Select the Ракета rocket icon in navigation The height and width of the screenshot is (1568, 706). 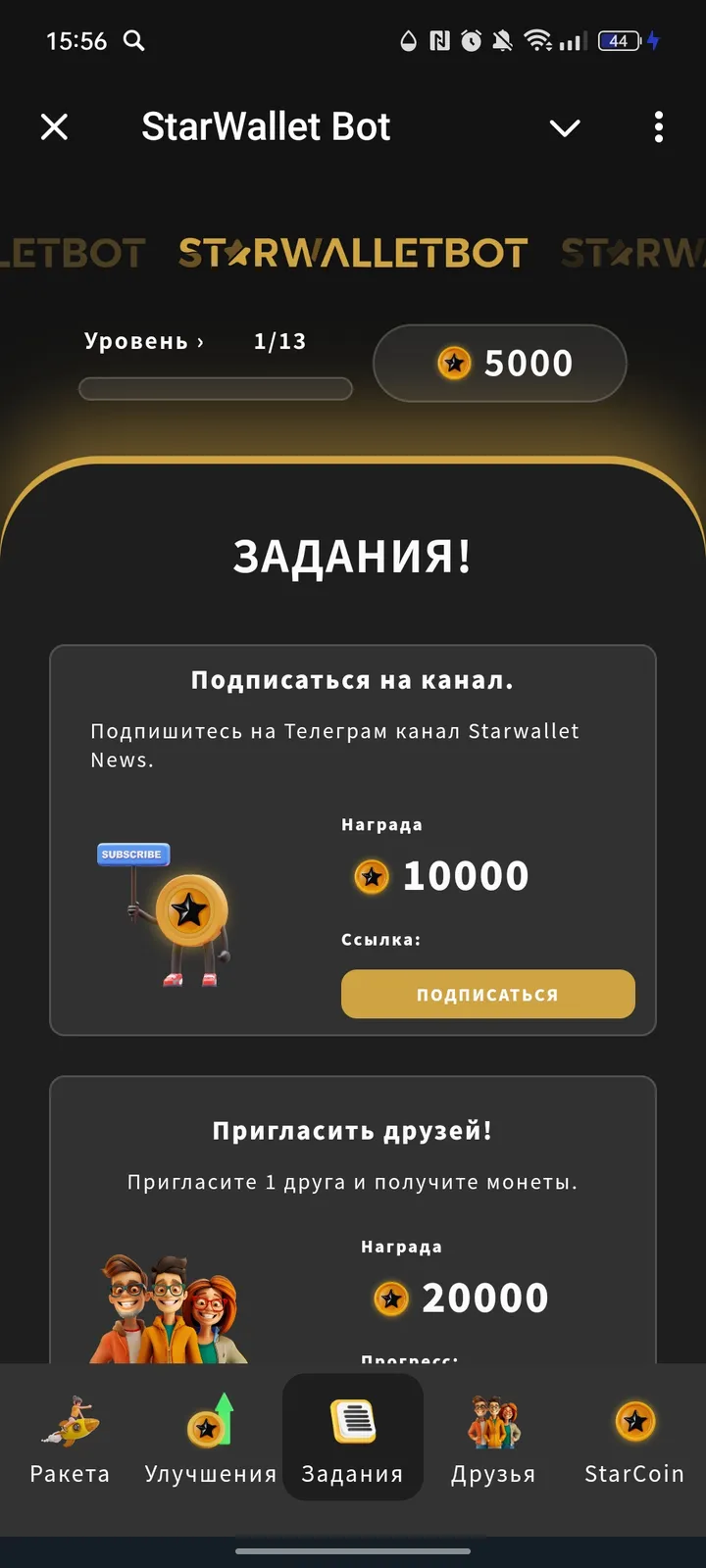[x=69, y=1418]
